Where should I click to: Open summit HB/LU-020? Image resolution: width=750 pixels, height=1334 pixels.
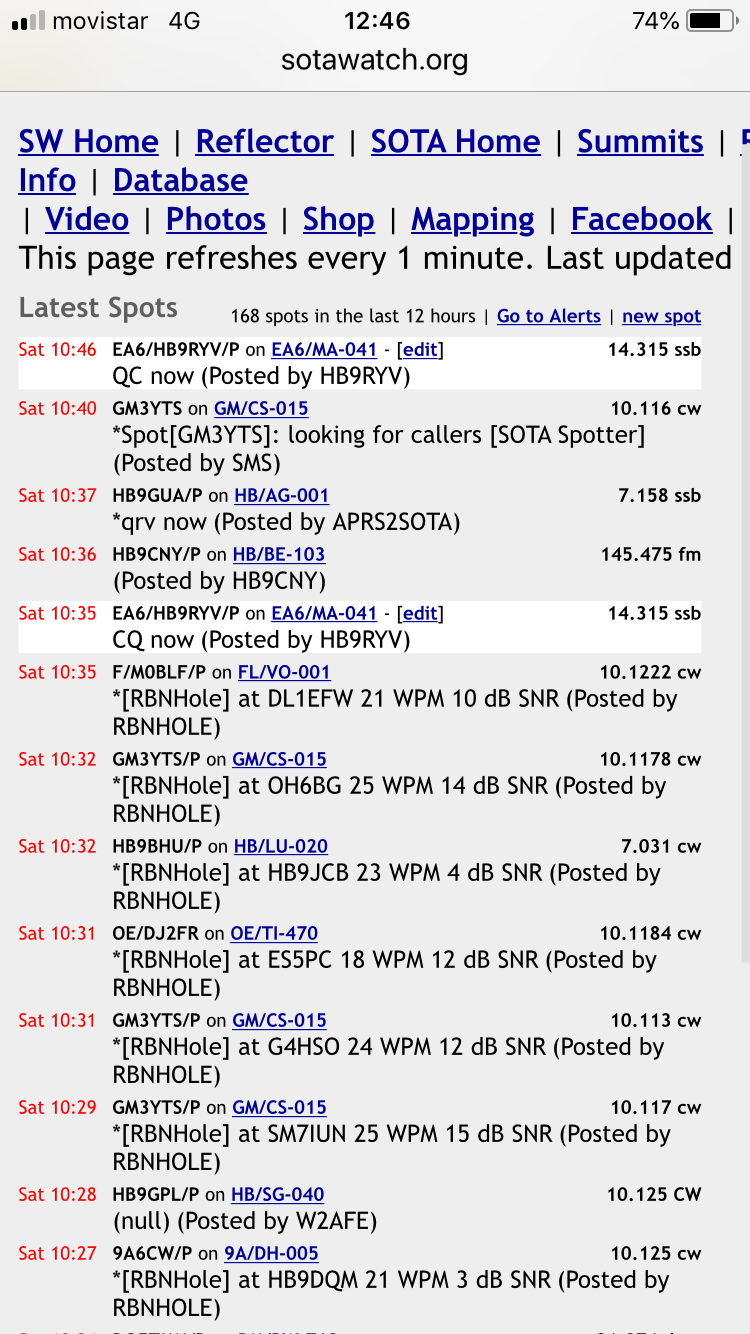click(281, 847)
